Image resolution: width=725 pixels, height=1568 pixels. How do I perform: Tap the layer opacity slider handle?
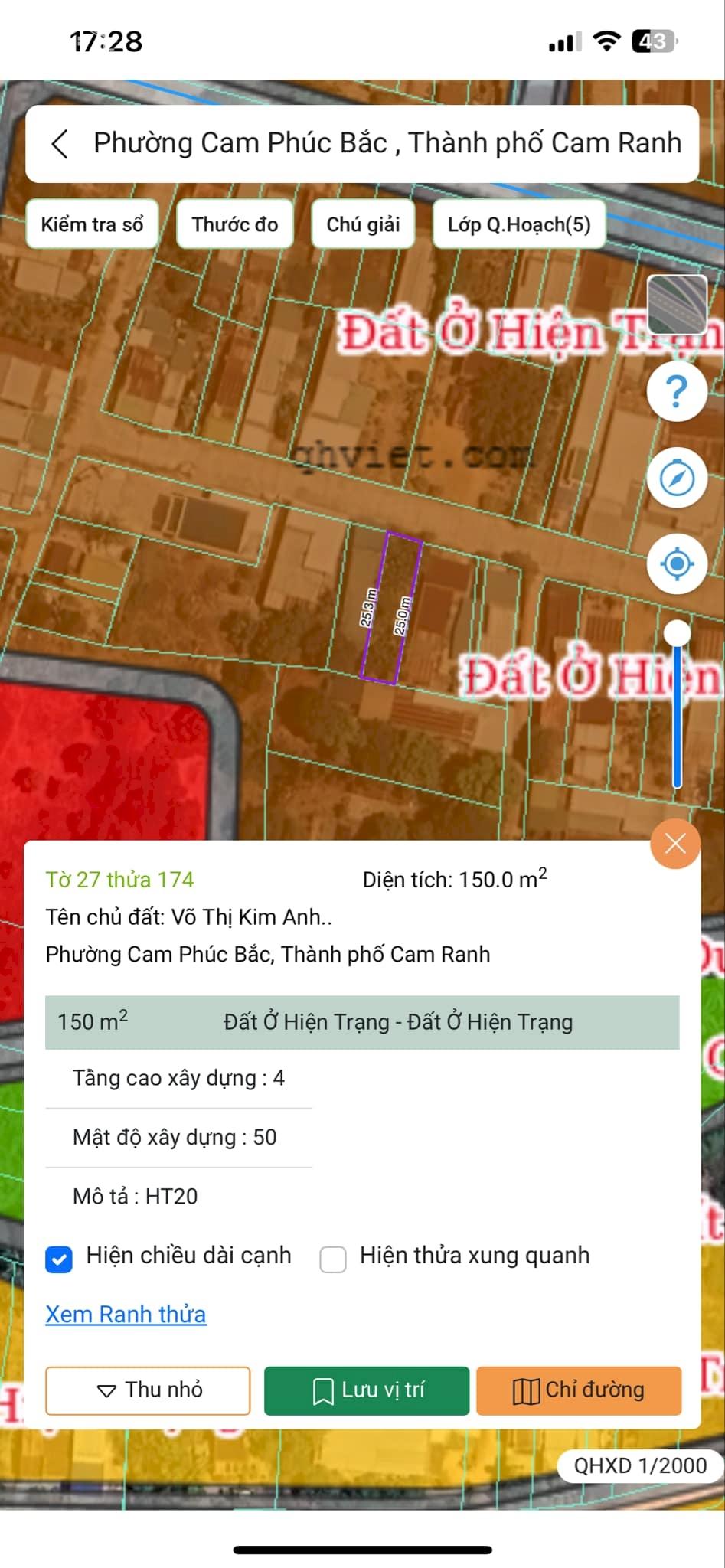click(677, 634)
